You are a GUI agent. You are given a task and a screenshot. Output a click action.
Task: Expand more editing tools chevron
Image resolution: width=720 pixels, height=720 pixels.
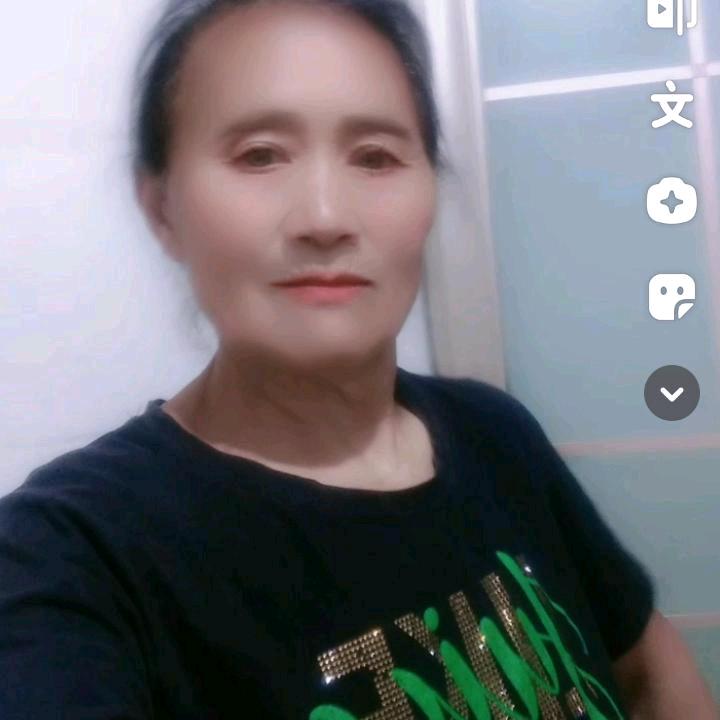pyautogui.click(x=672, y=393)
